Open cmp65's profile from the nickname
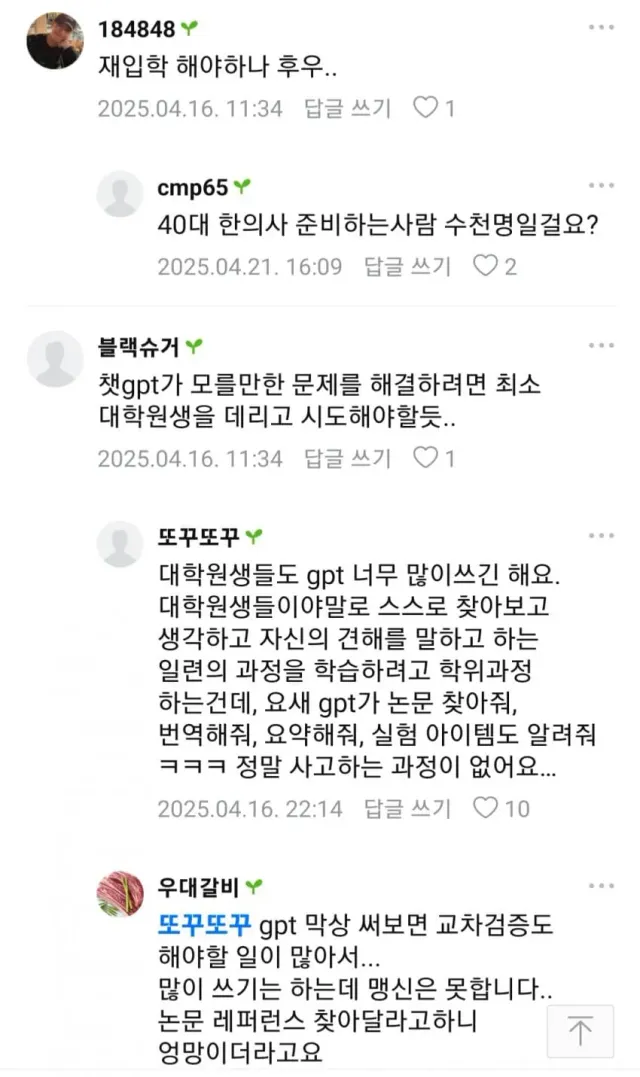Viewport: 640px width, 1077px height. click(x=192, y=187)
